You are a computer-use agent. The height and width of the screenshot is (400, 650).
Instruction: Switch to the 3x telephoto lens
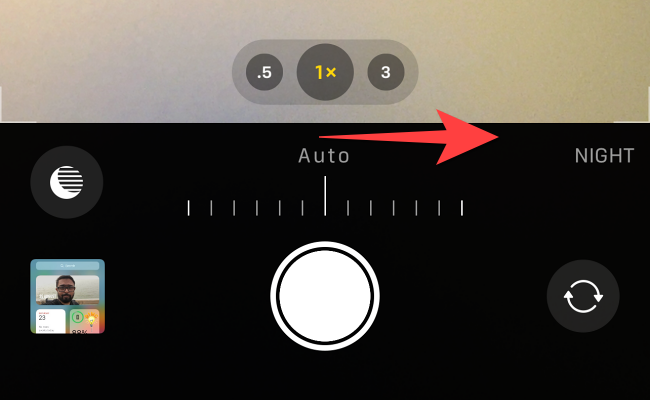pyautogui.click(x=385, y=73)
